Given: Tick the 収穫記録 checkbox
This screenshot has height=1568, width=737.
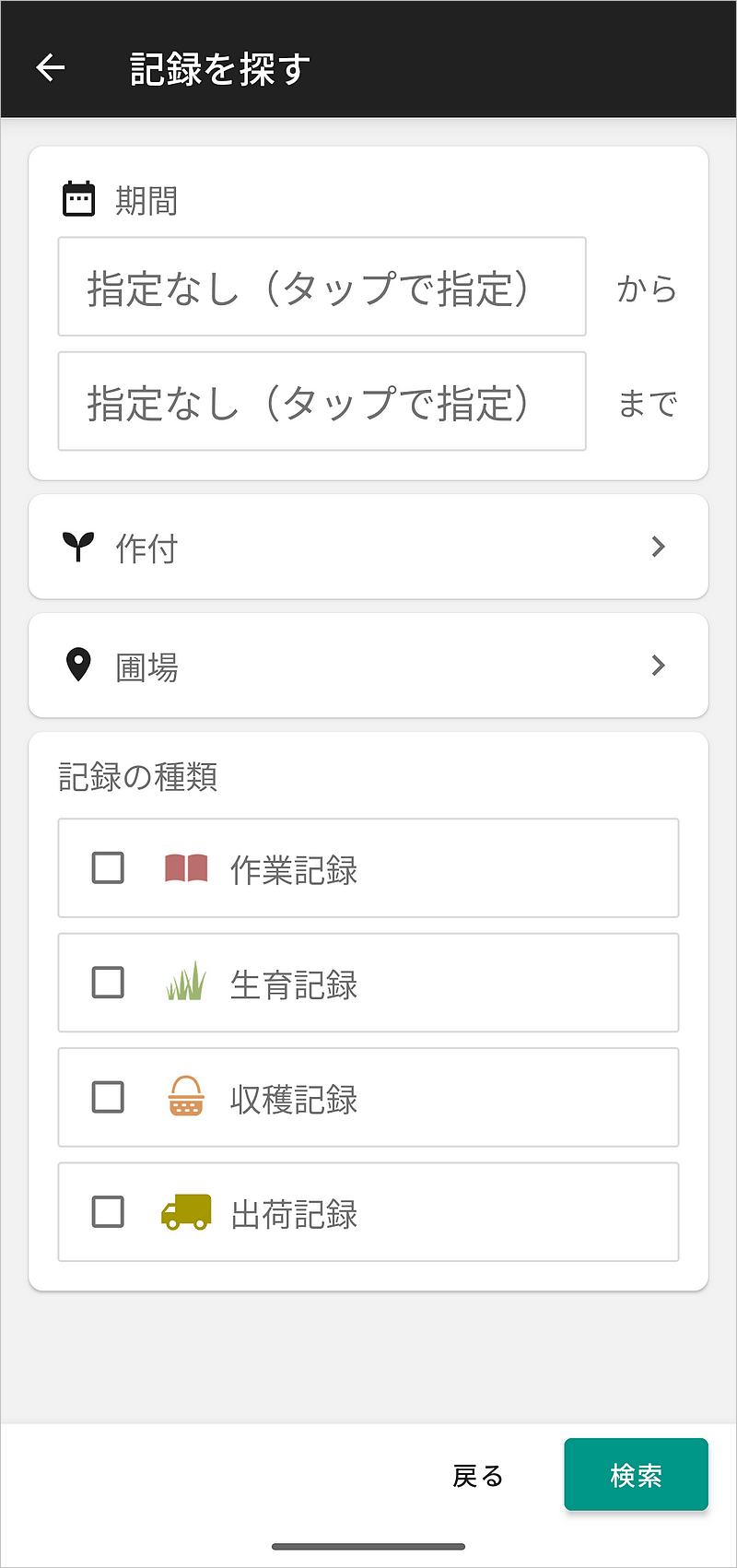Looking at the screenshot, I should tap(109, 1097).
